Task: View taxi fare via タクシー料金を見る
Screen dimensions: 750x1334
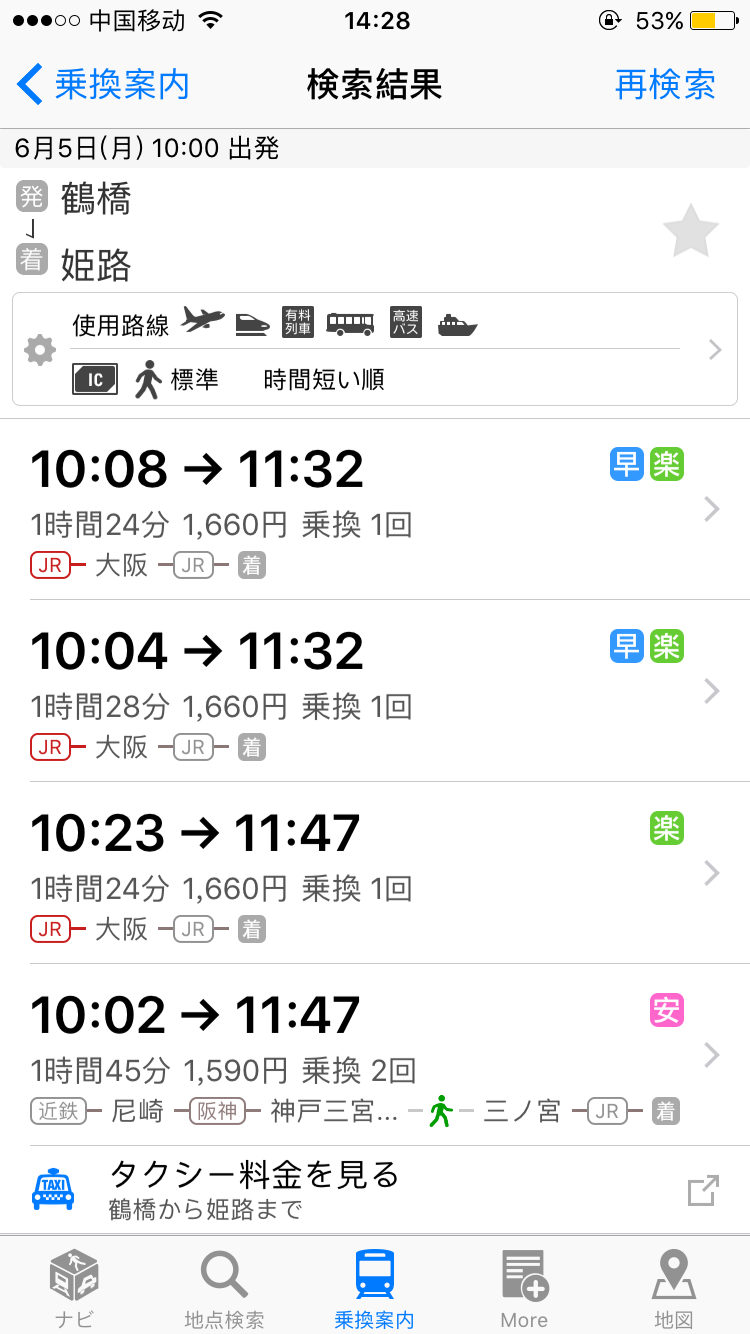Action: point(375,1190)
